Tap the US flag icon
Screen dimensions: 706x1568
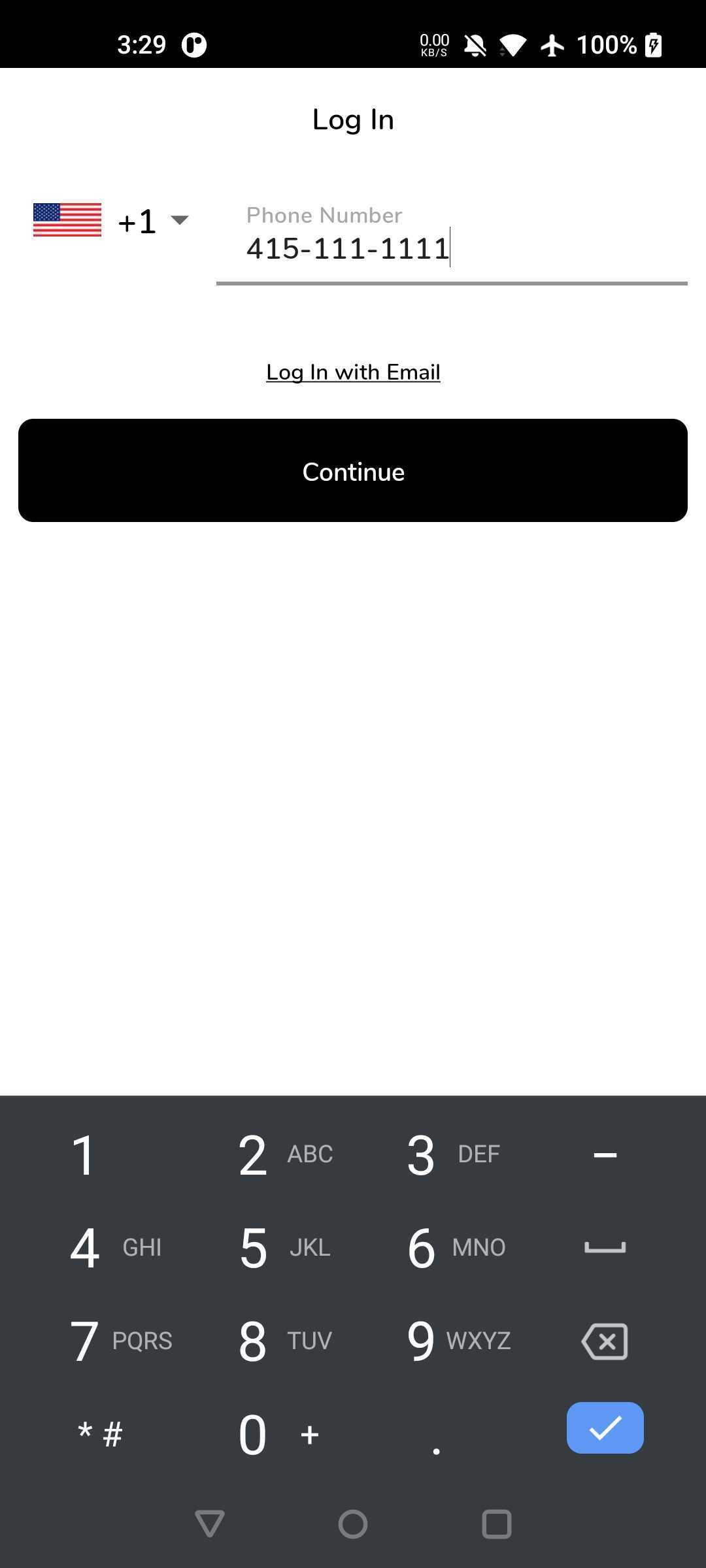click(x=67, y=220)
